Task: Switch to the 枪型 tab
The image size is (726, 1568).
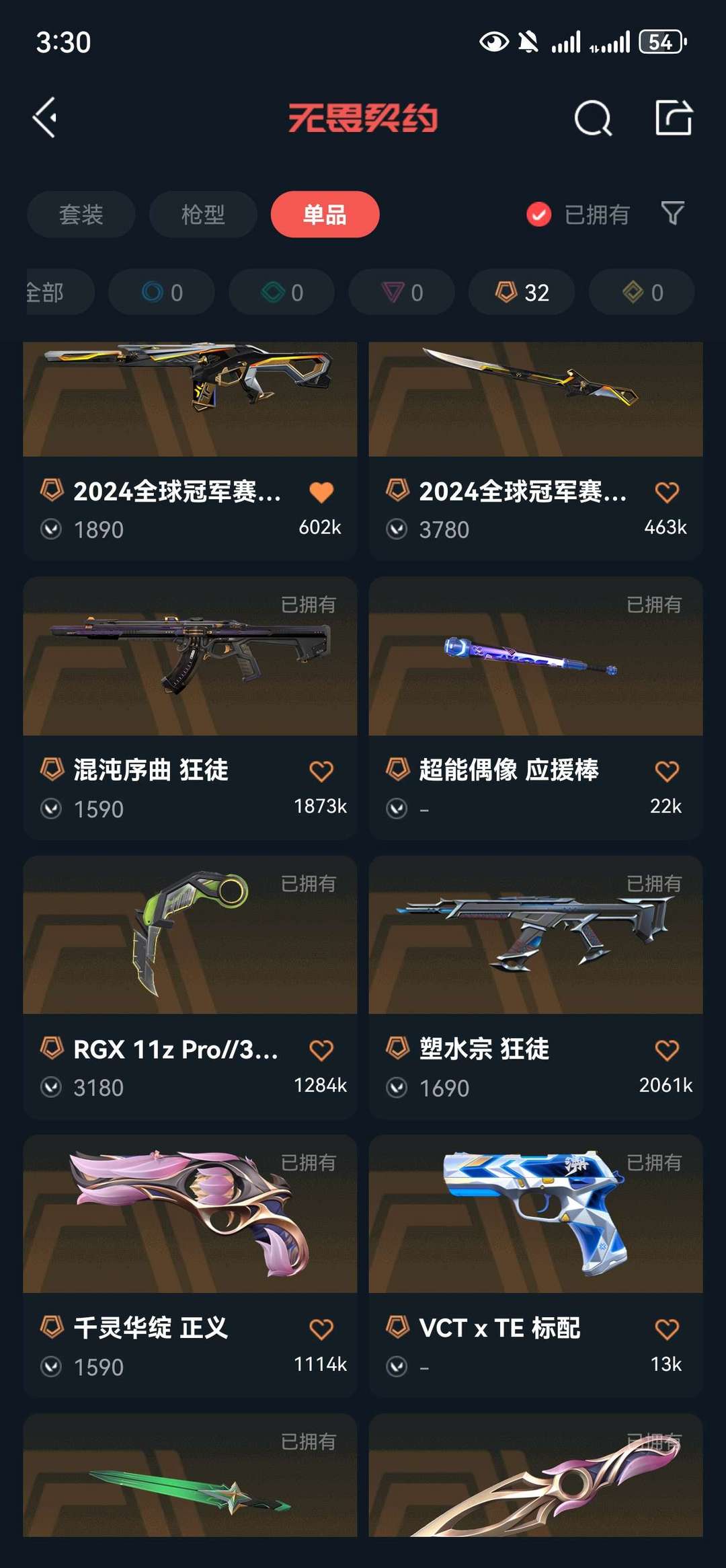Action: (203, 215)
